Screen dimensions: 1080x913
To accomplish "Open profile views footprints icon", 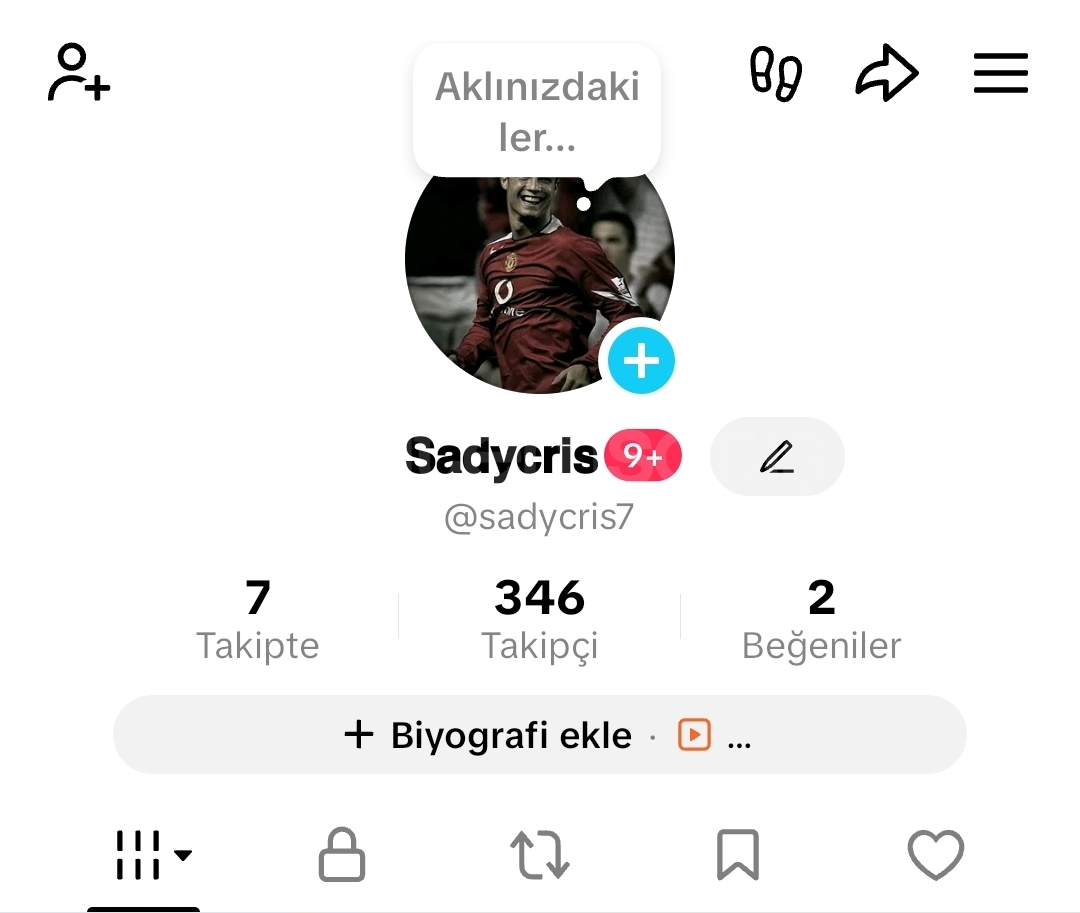I will [x=776, y=73].
